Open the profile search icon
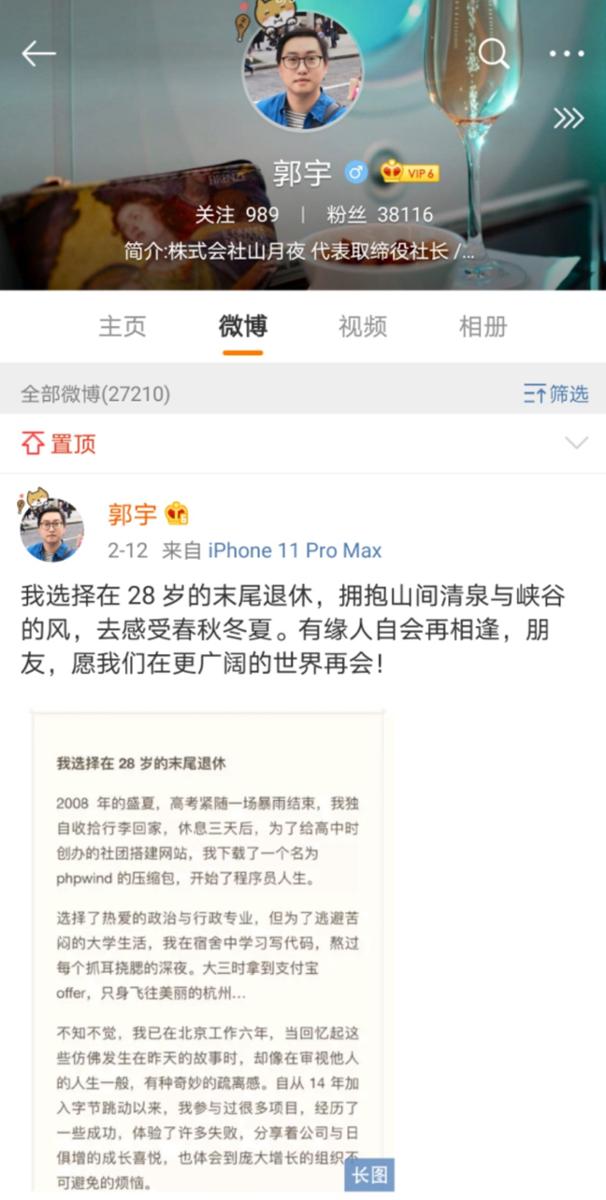Image resolution: width=606 pixels, height=1200 pixels. 494,54
